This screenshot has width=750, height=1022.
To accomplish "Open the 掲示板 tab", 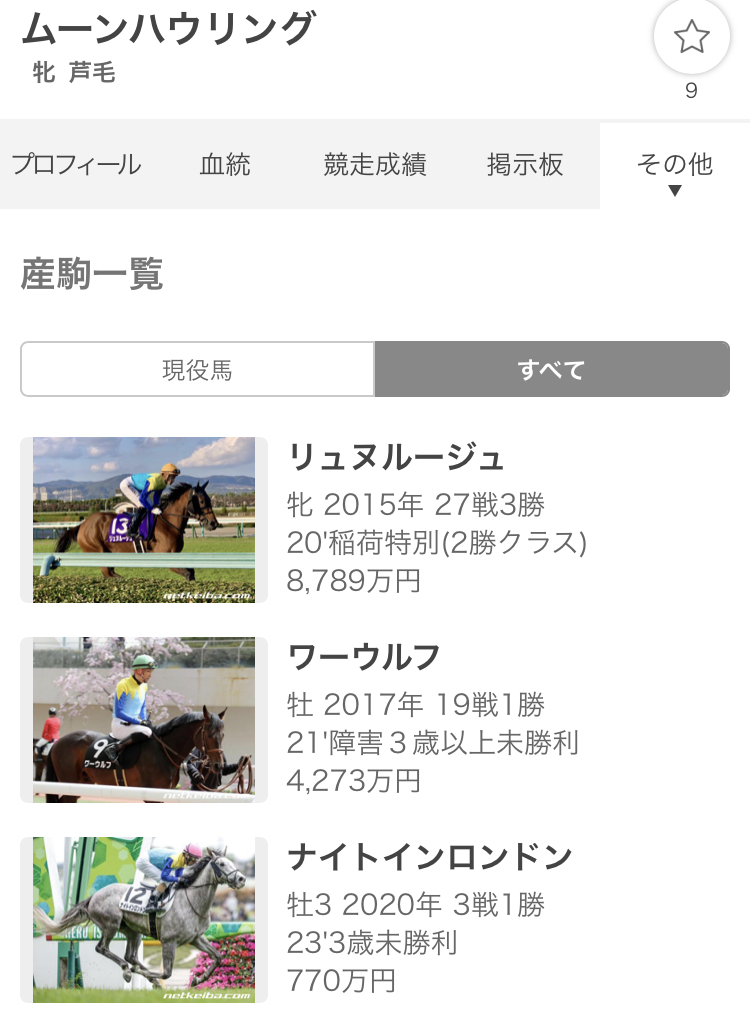I will (x=525, y=165).
